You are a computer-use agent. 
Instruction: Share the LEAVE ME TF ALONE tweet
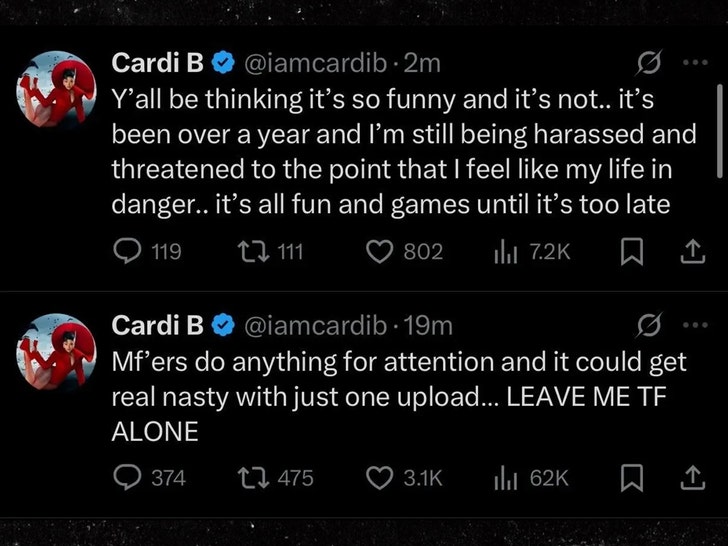coord(690,478)
